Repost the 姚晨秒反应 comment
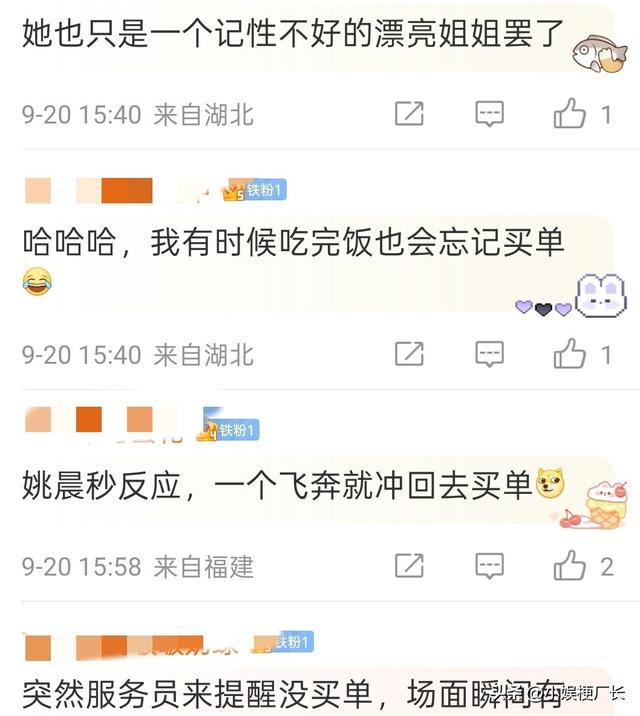 point(409,566)
